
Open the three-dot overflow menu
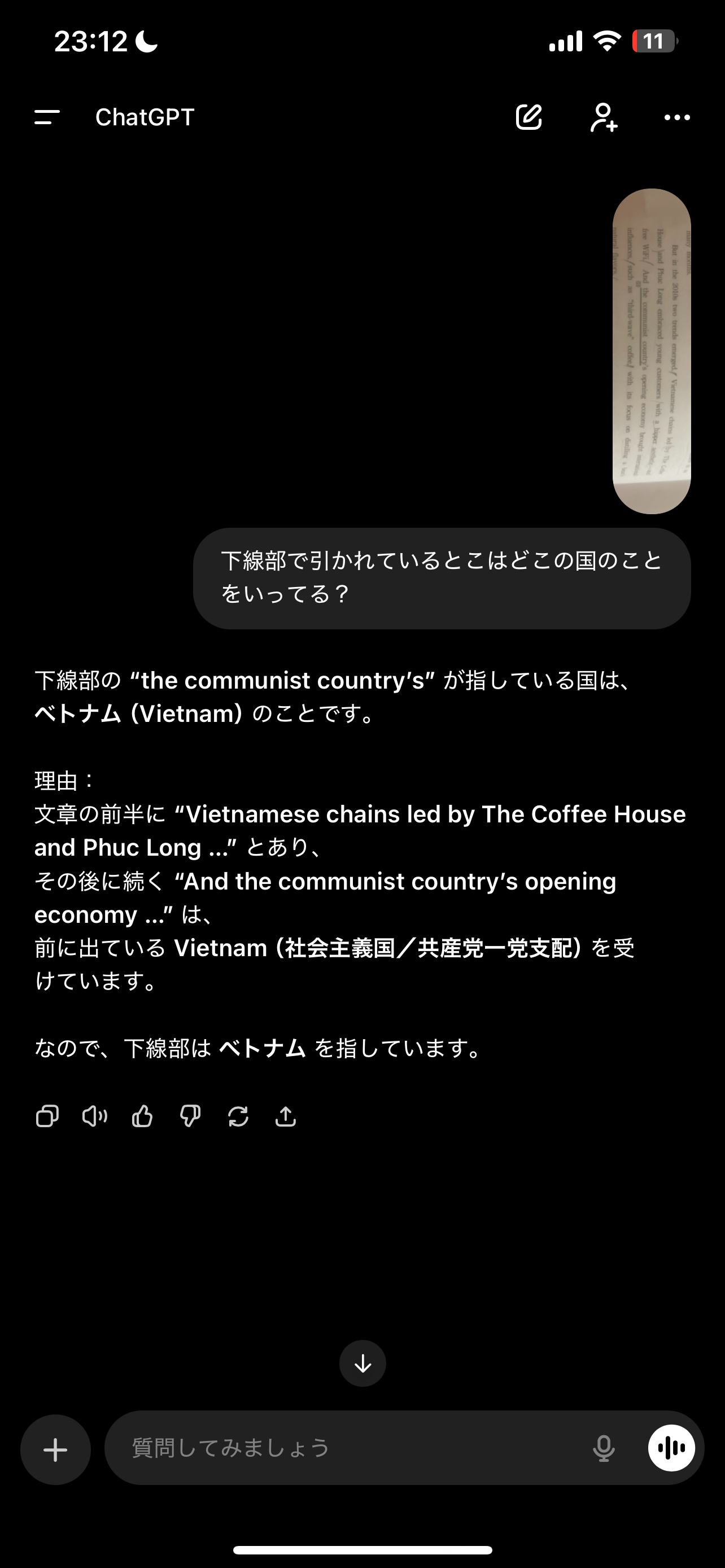pos(677,117)
